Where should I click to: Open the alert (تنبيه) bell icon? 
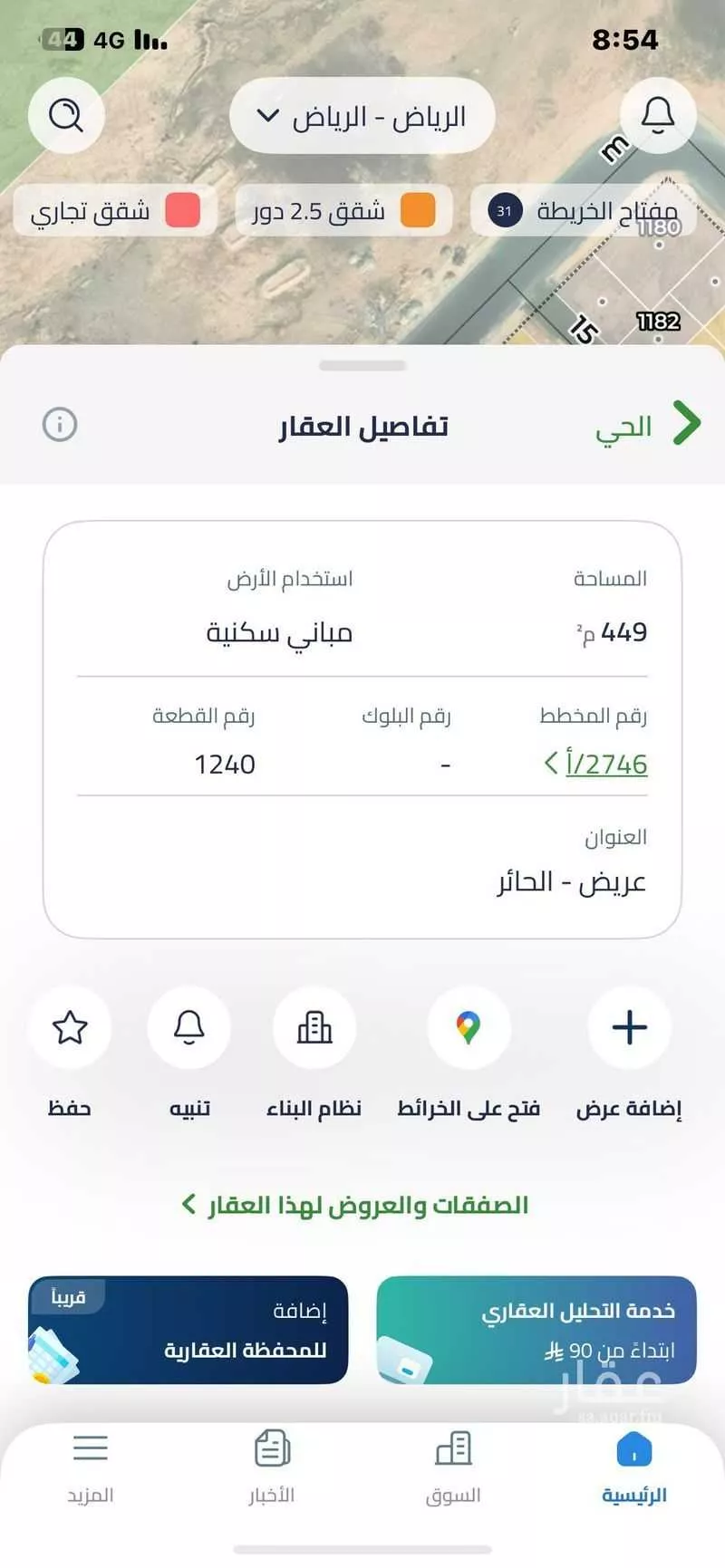tap(188, 1028)
